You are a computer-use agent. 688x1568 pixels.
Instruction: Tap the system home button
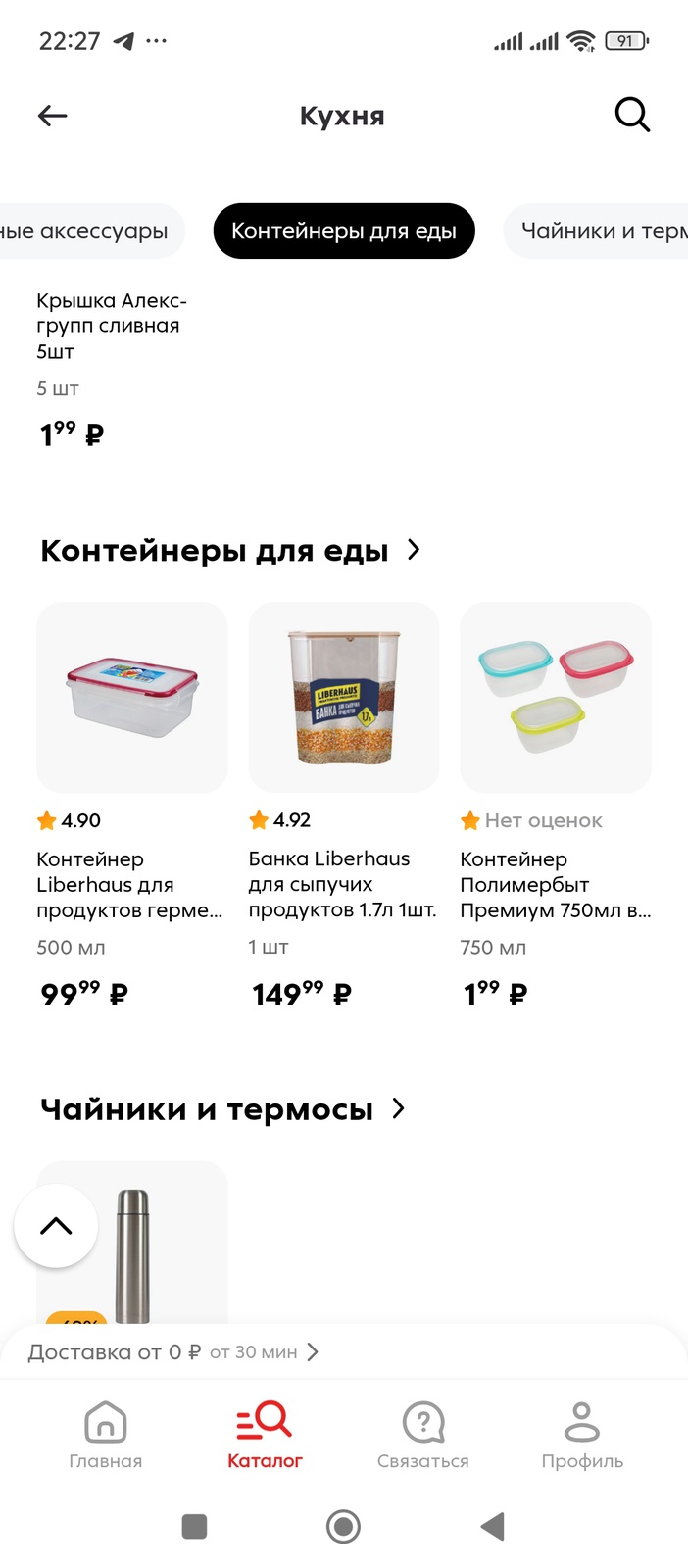tap(343, 1526)
